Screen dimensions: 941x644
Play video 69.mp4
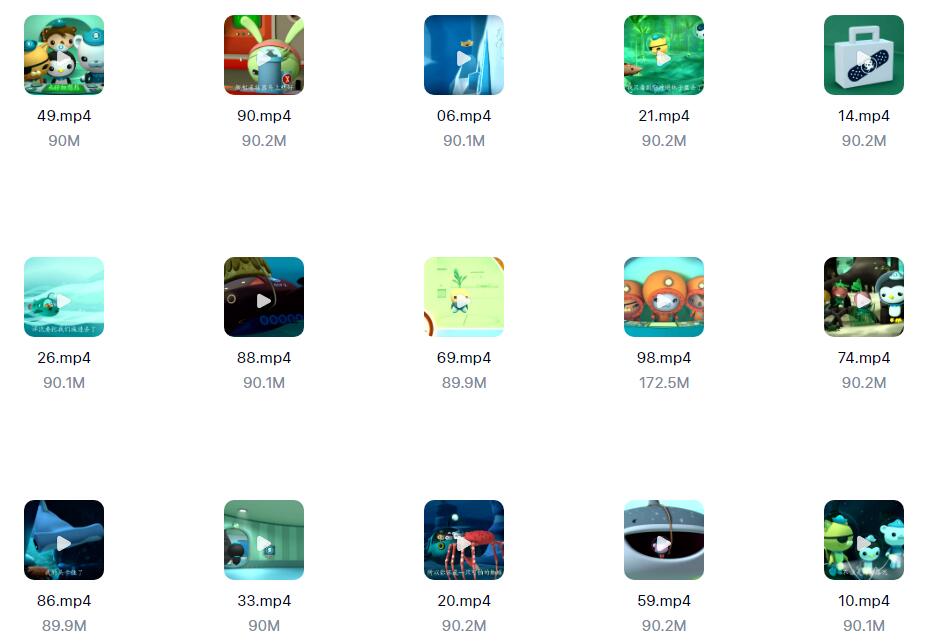click(464, 298)
